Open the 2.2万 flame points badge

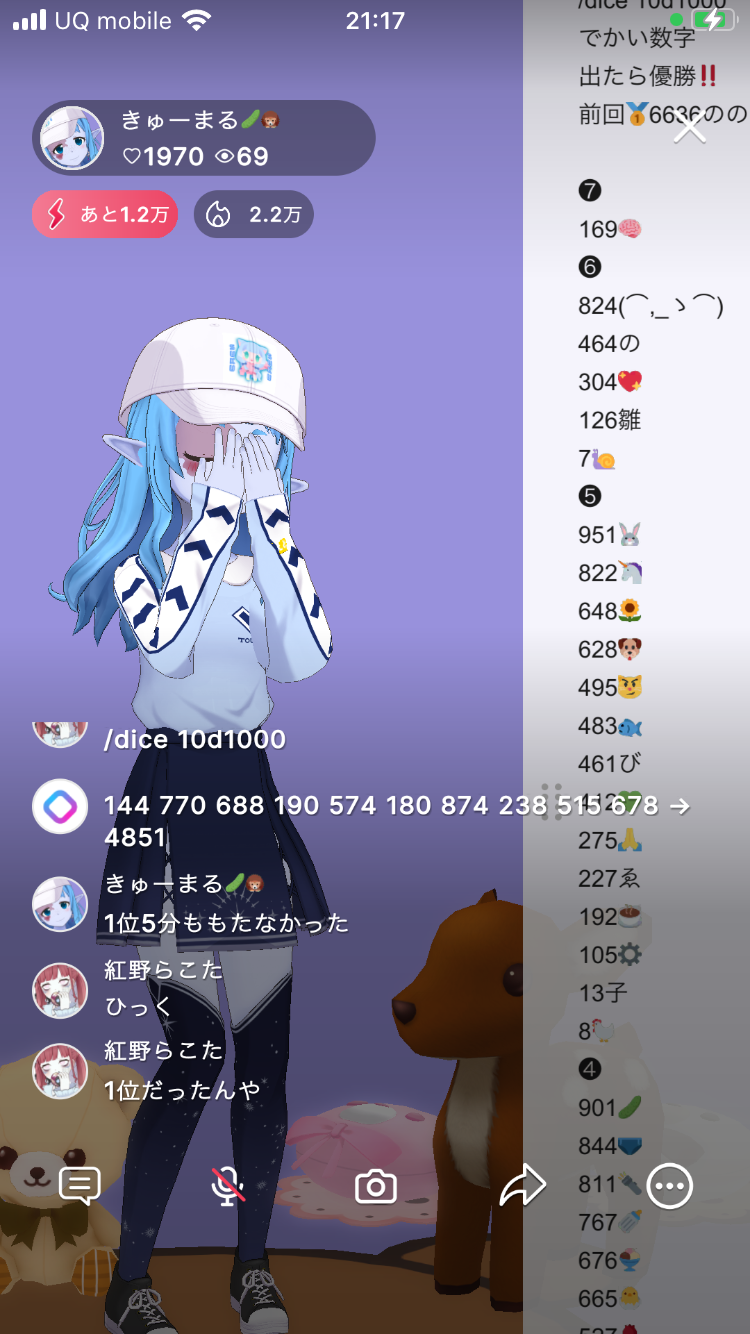click(254, 215)
